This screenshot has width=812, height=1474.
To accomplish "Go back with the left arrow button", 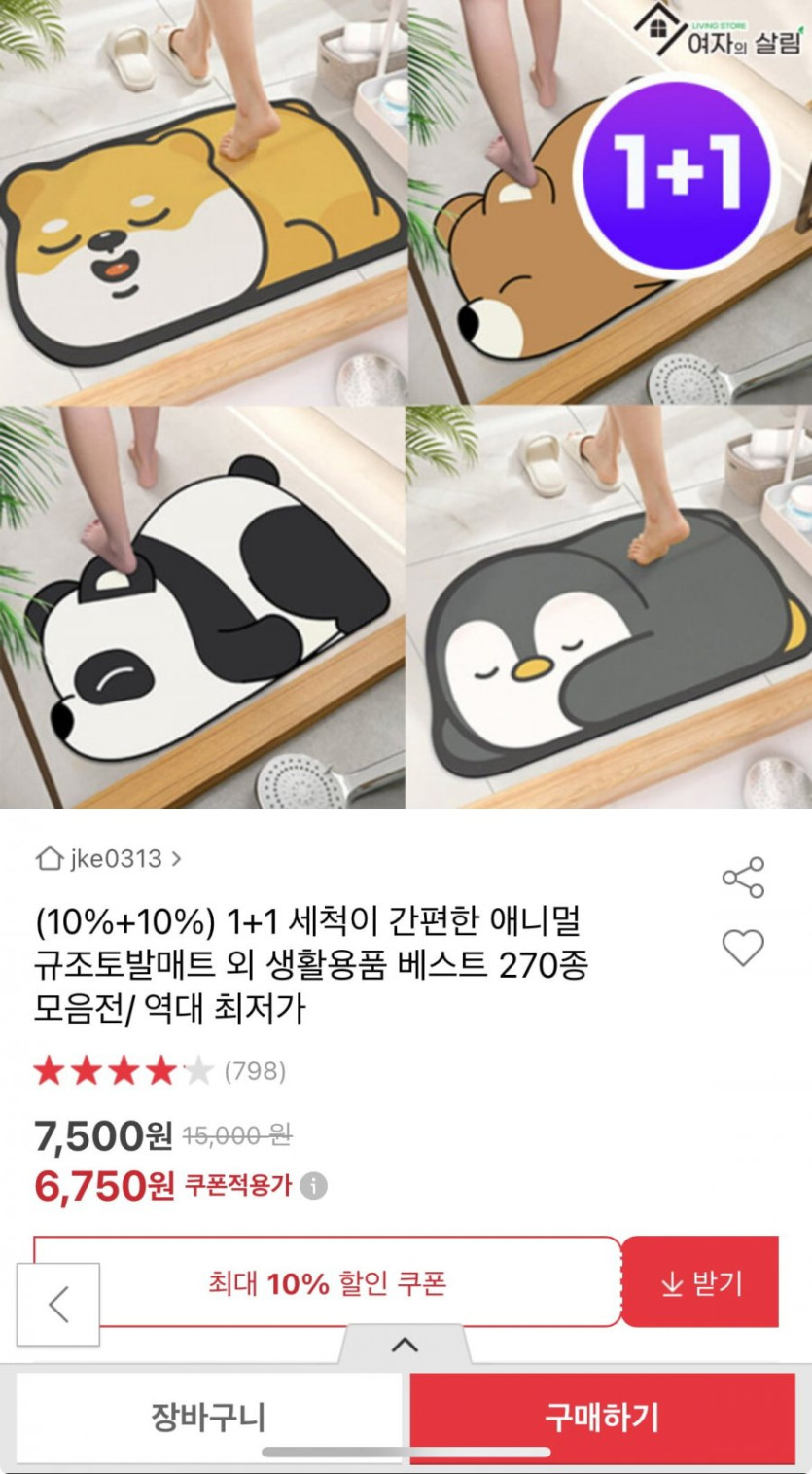I will (x=58, y=1304).
